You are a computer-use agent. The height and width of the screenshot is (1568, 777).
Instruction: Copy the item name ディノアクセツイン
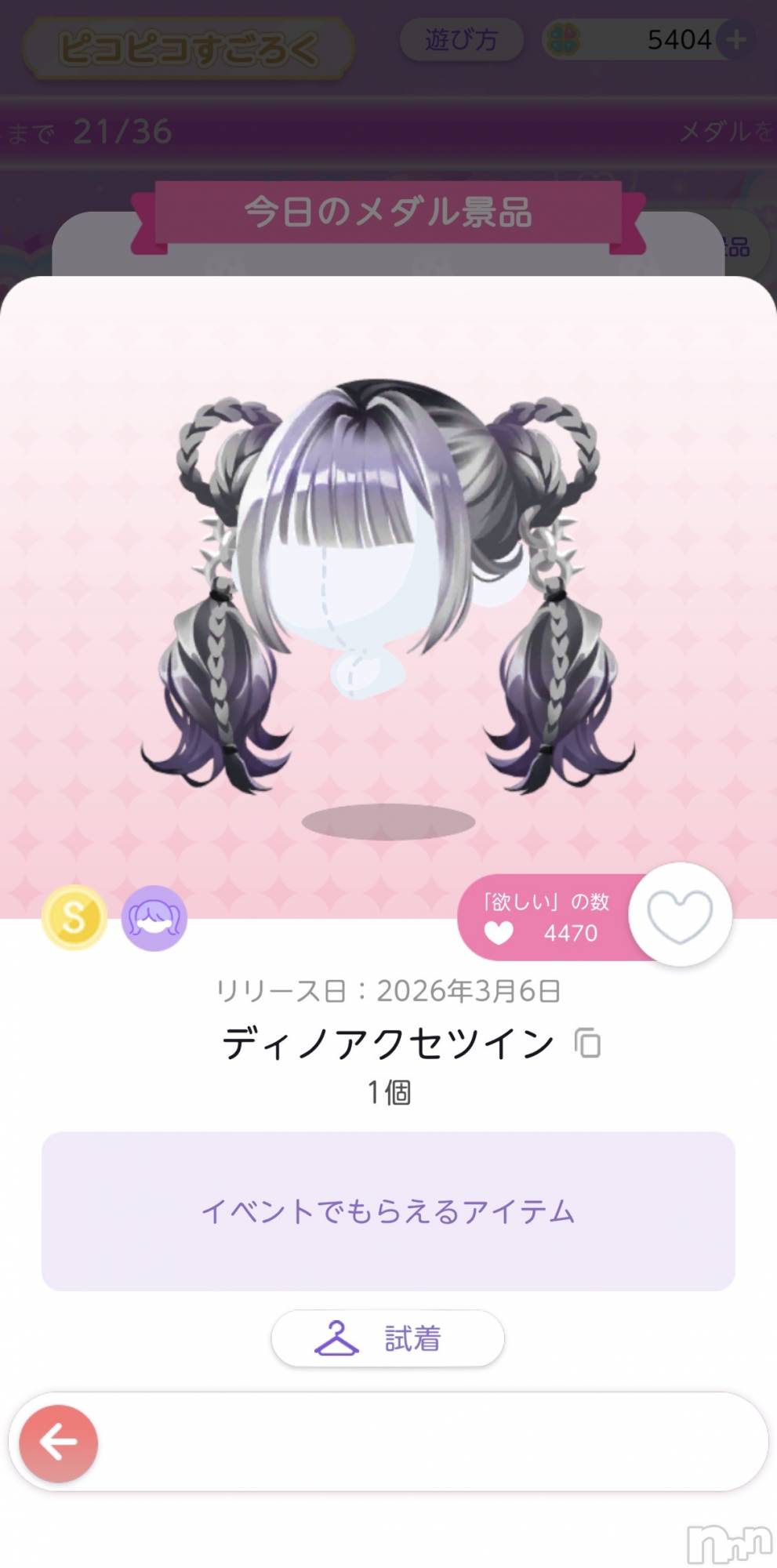[587, 1044]
